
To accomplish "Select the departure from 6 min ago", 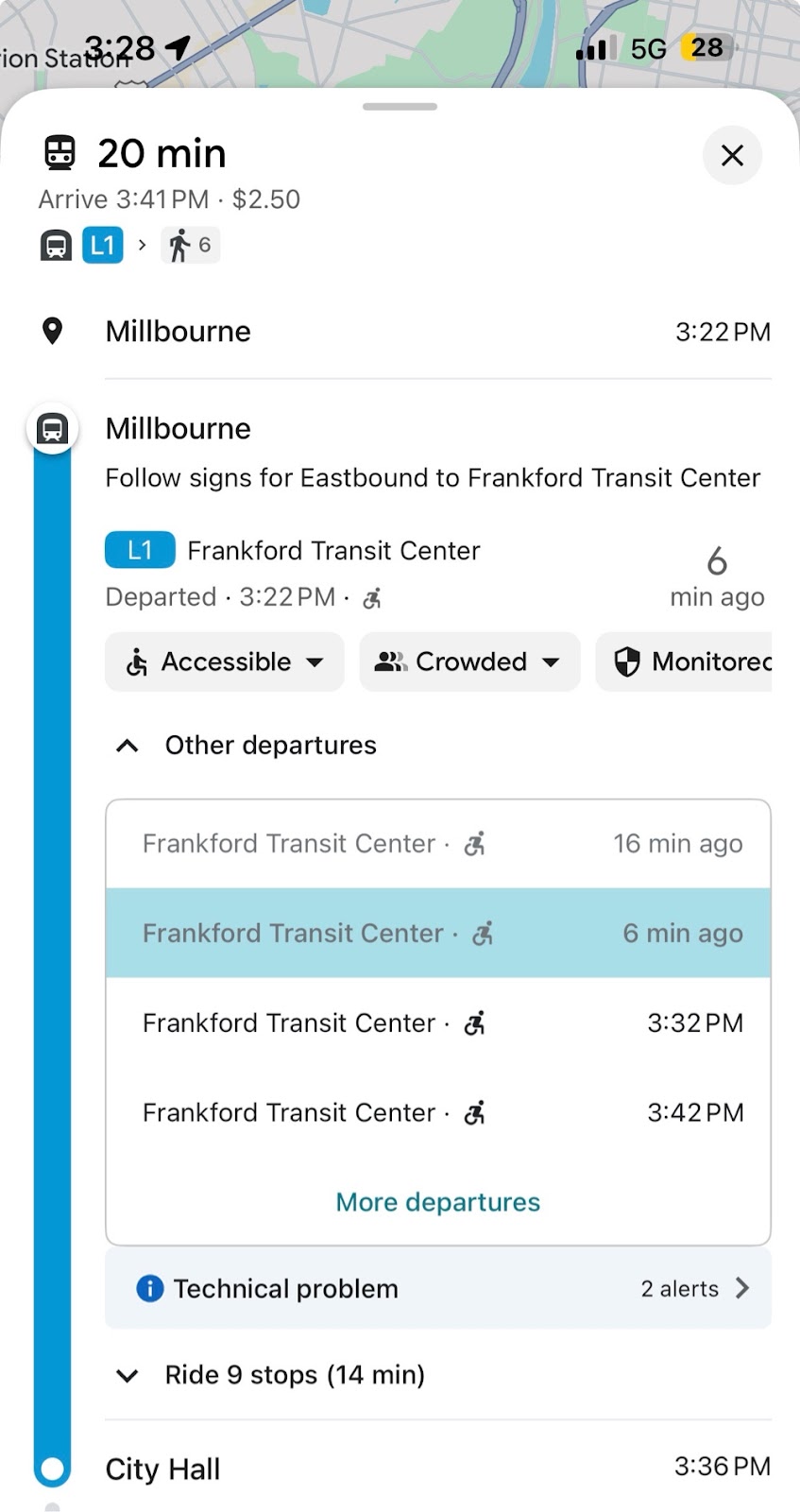I will (438, 934).
